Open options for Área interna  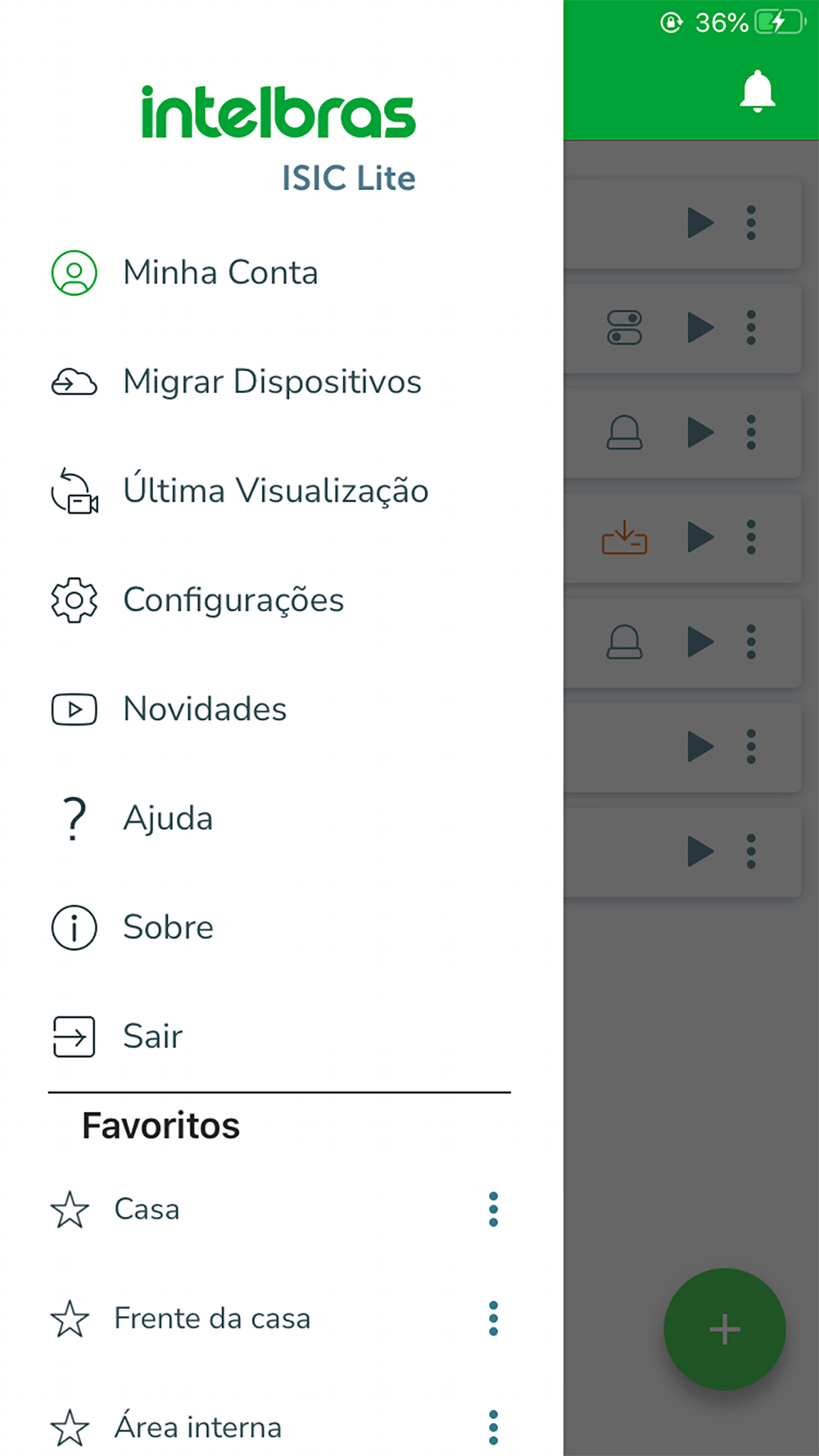493,1427
